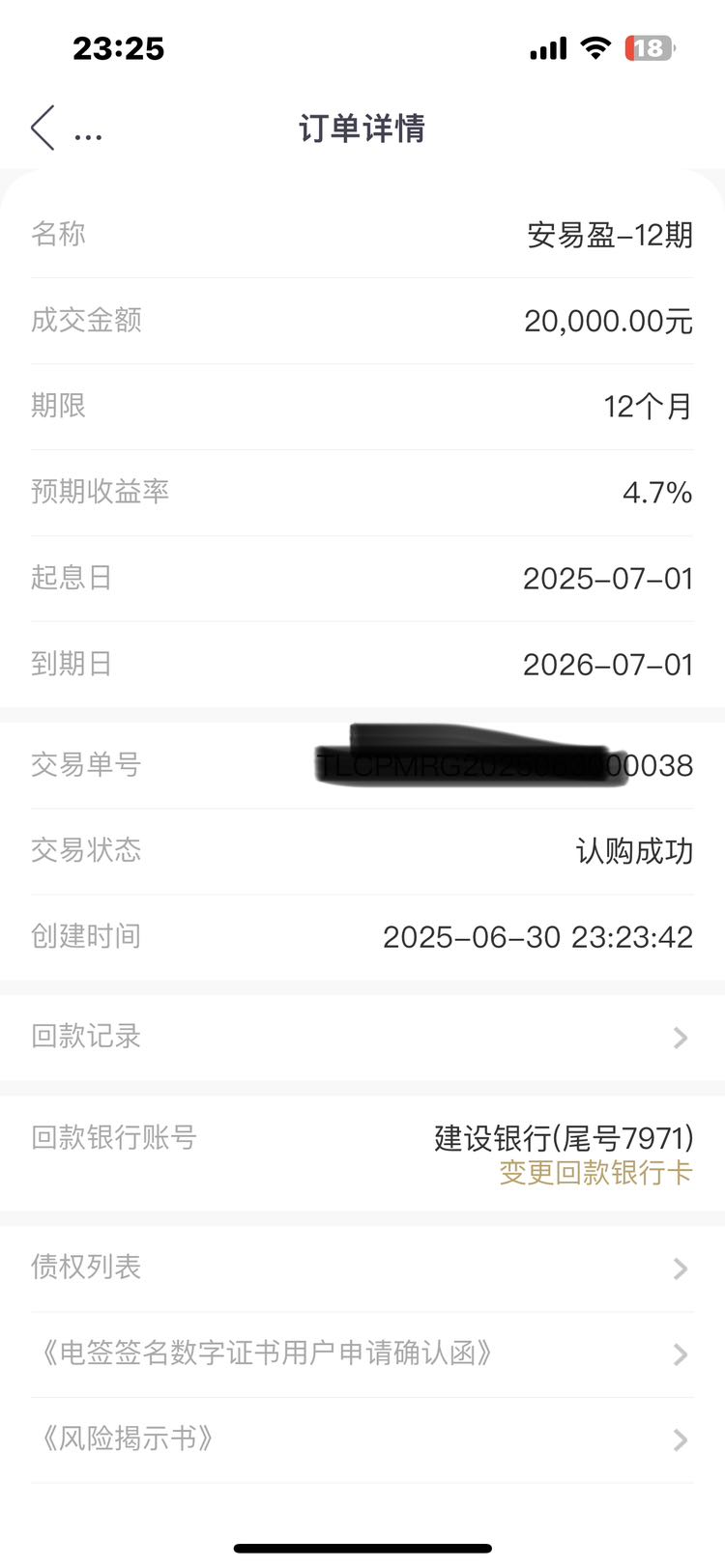View the 《风险揭示书》 risk disclosure
The height and width of the screenshot is (1568, 725).
[x=362, y=1440]
